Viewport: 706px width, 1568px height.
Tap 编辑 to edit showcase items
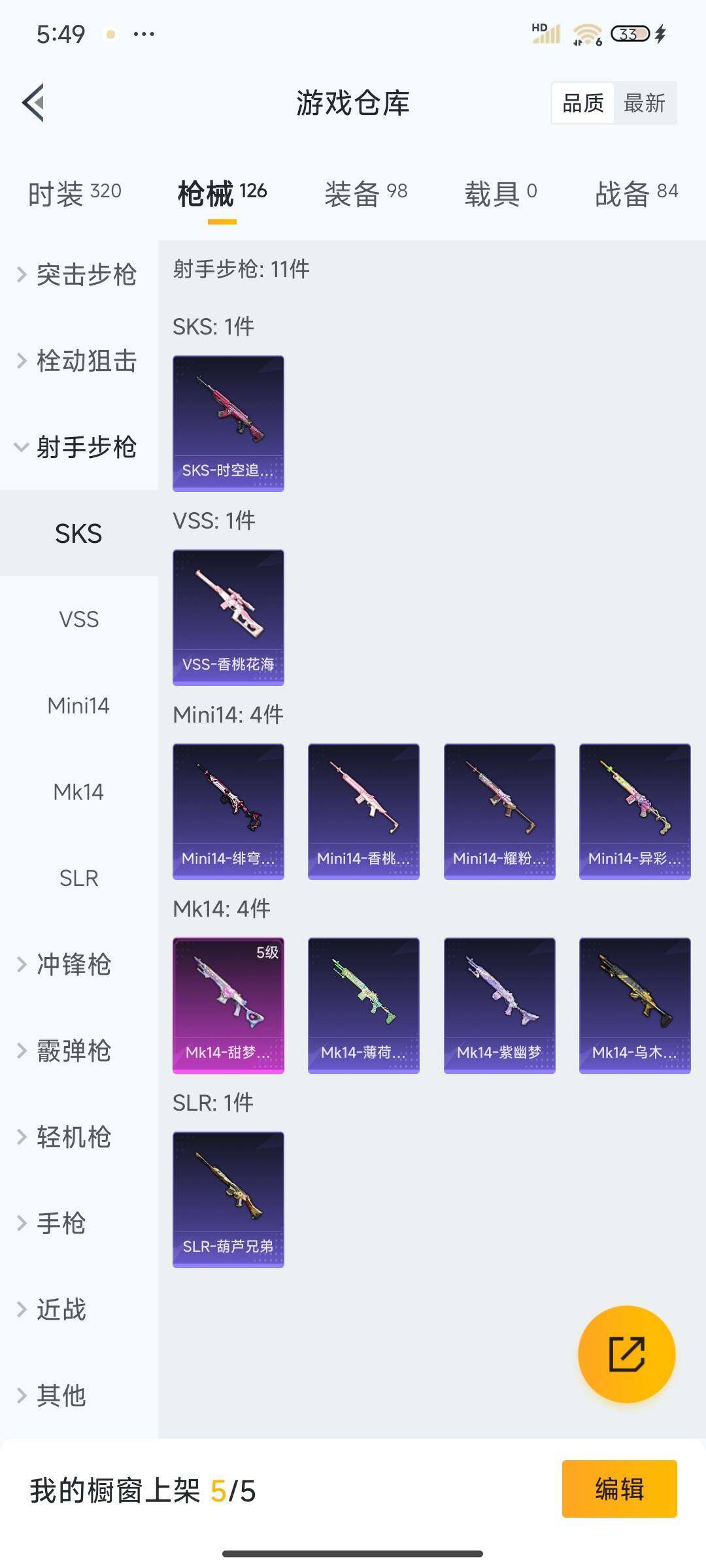(619, 1489)
